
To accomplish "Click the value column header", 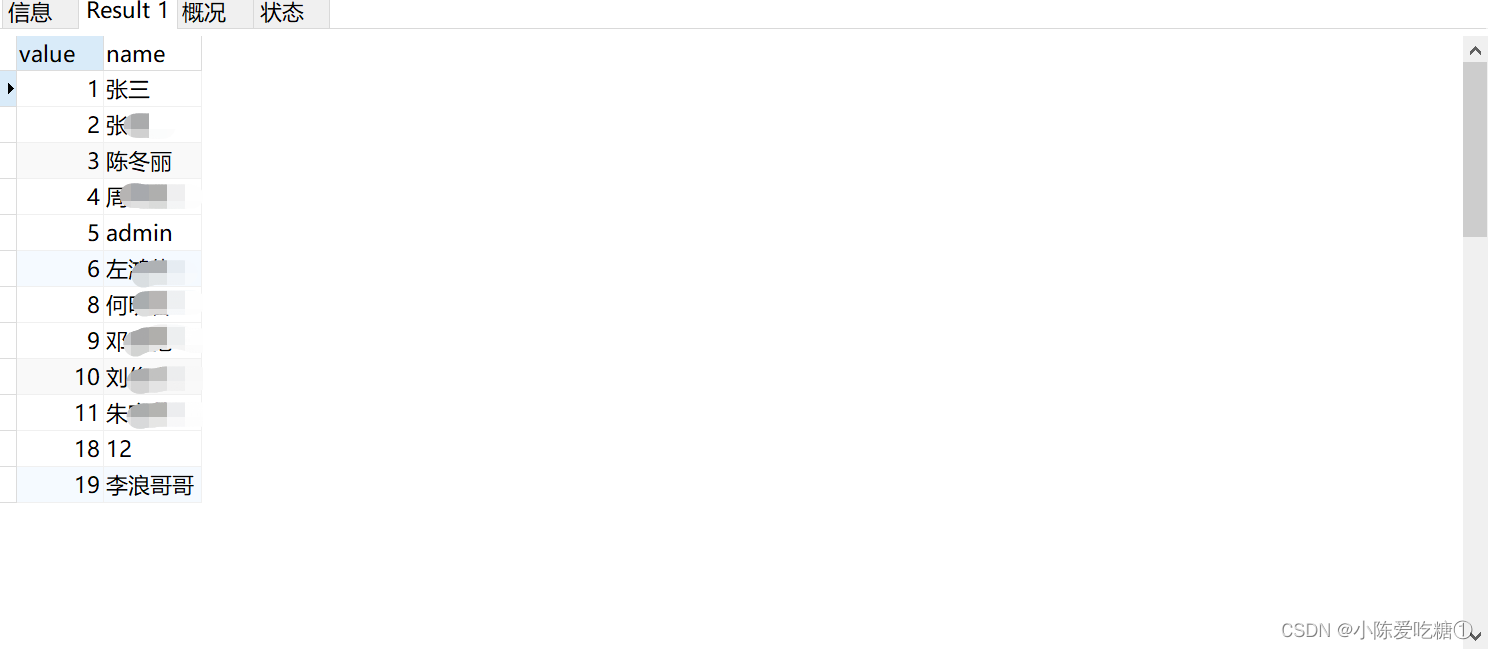I will (x=59, y=54).
